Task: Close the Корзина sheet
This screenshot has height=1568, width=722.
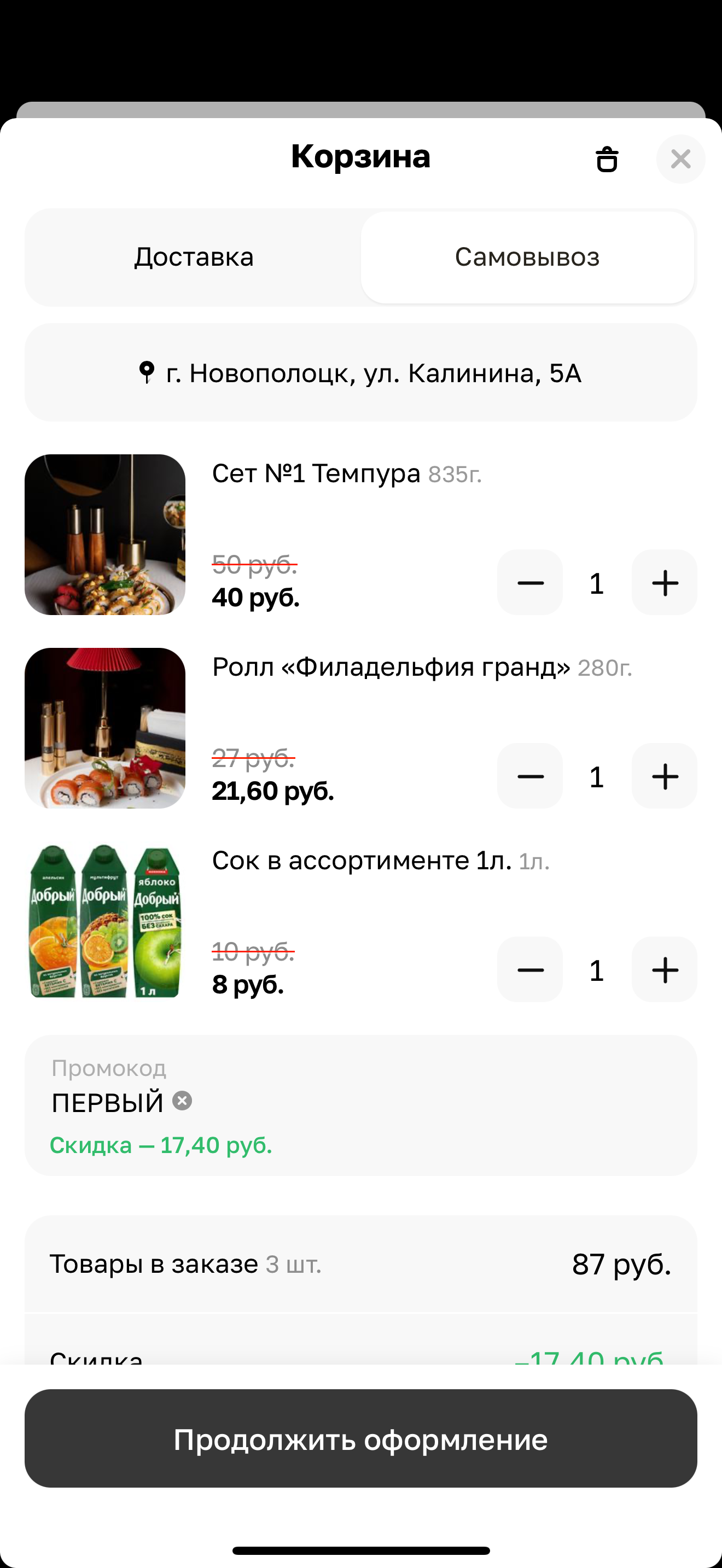Action: tap(680, 160)
